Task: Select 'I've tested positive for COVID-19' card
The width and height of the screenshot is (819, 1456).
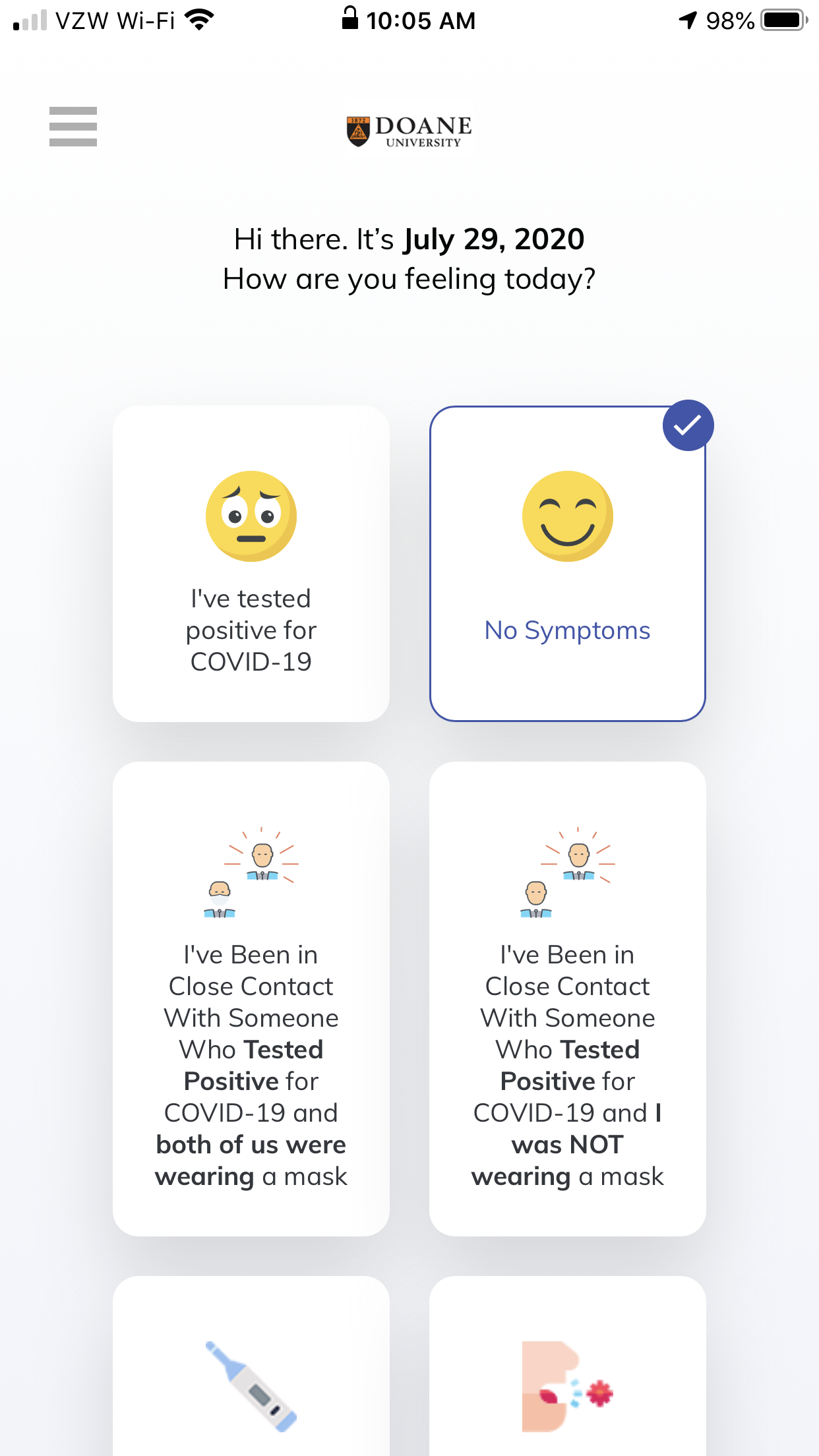Action: [x=251, y=563]
